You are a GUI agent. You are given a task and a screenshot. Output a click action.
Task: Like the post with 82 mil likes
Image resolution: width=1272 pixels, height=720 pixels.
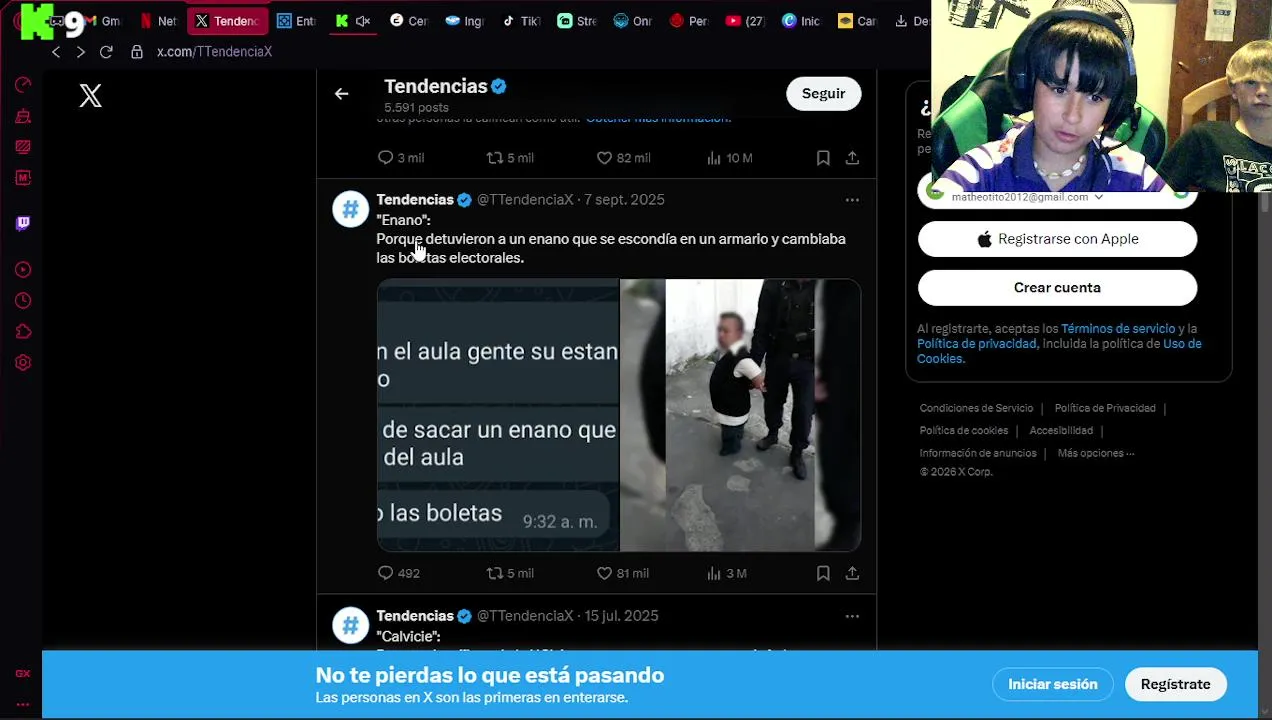tap(604, 158)
